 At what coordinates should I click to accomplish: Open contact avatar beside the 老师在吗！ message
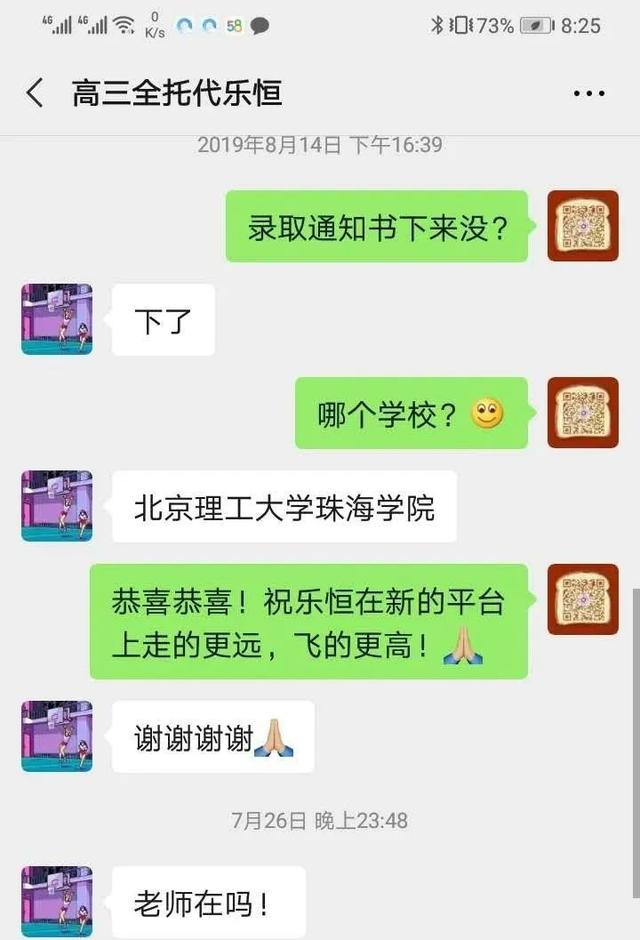pyautogui.click(x=57, y=901)
